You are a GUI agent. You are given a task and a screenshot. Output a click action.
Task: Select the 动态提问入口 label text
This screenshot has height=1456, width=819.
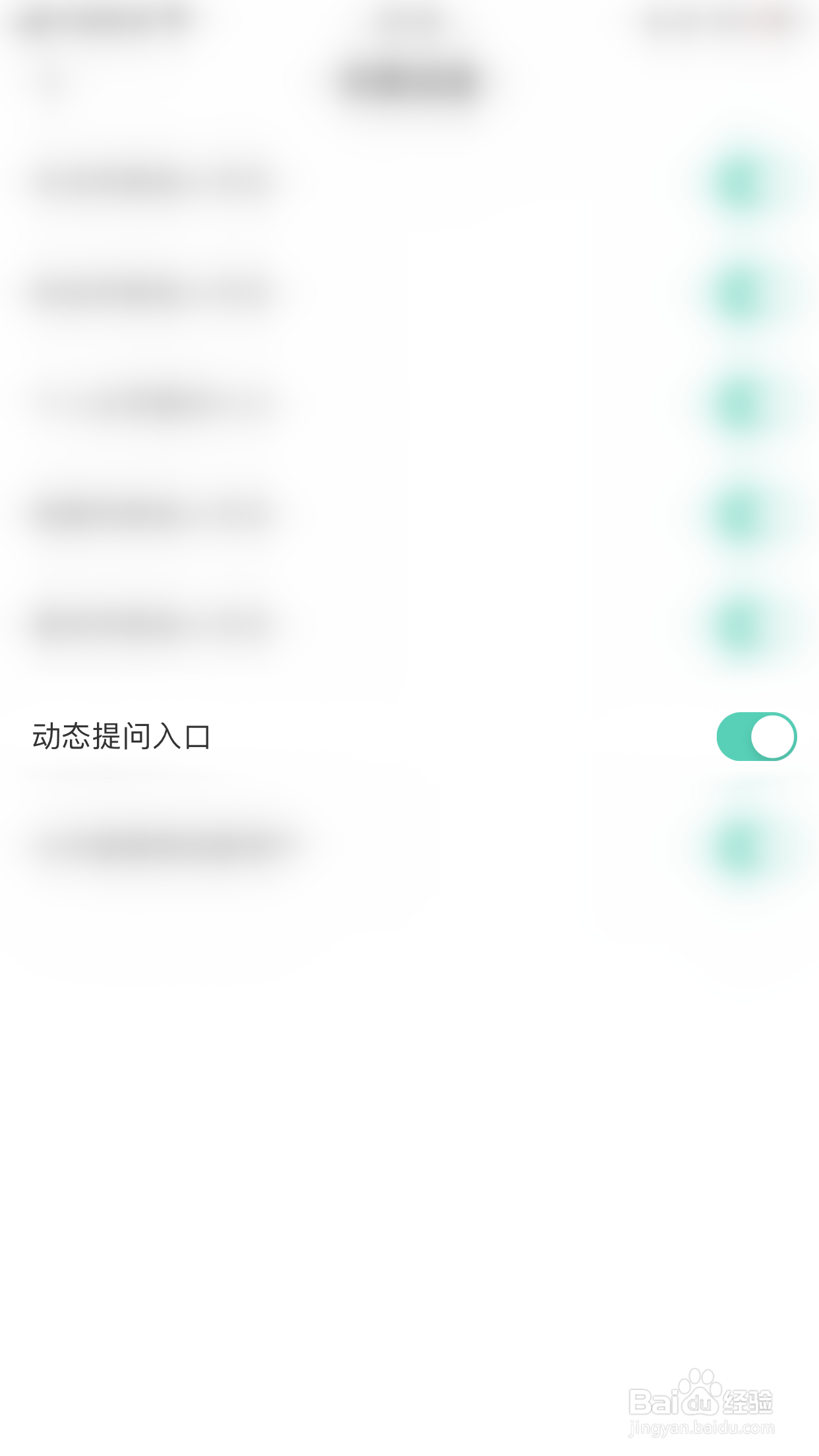(122, 737)
